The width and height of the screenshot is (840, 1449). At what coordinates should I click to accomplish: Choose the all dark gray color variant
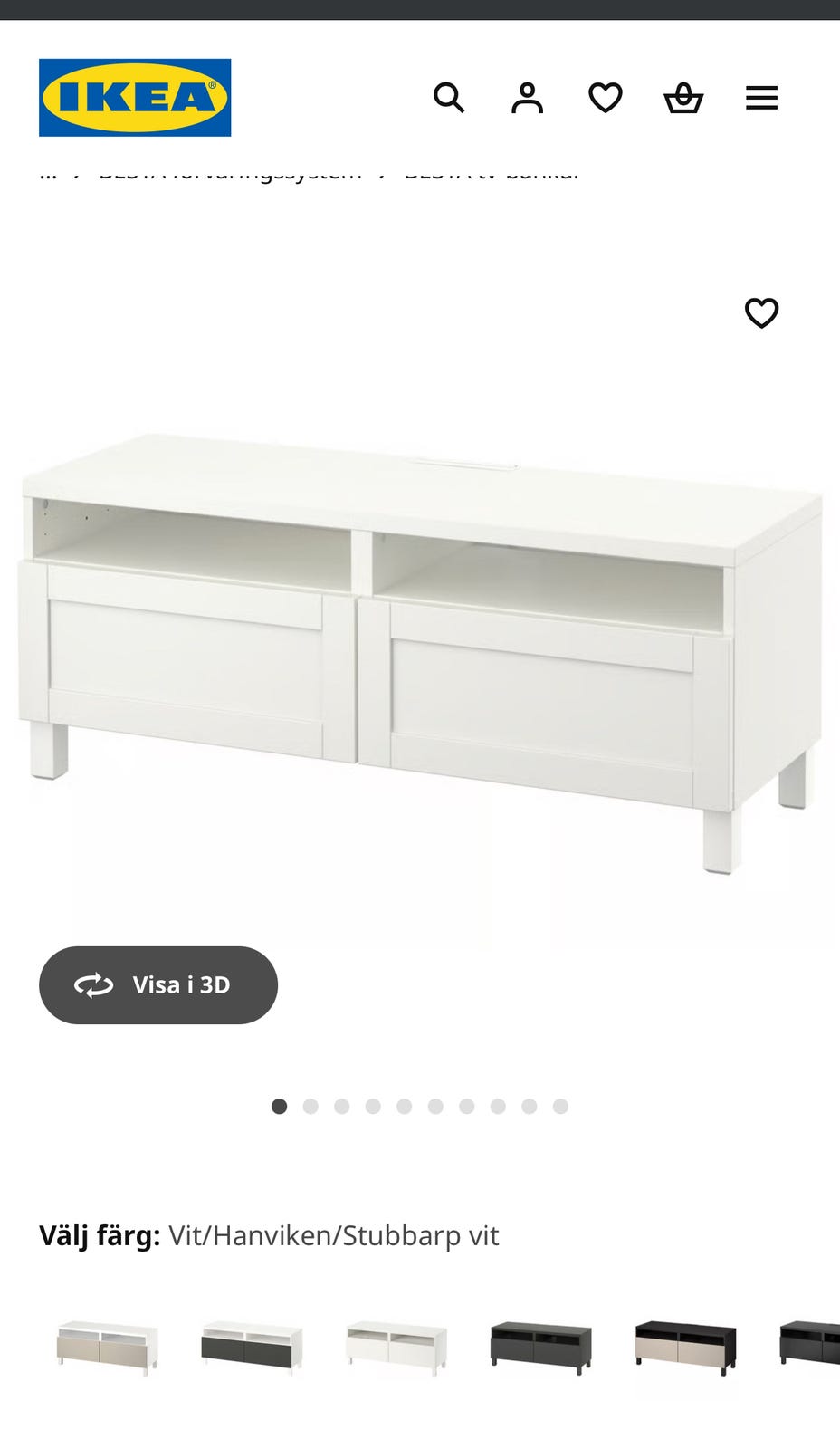(541, 1347)
